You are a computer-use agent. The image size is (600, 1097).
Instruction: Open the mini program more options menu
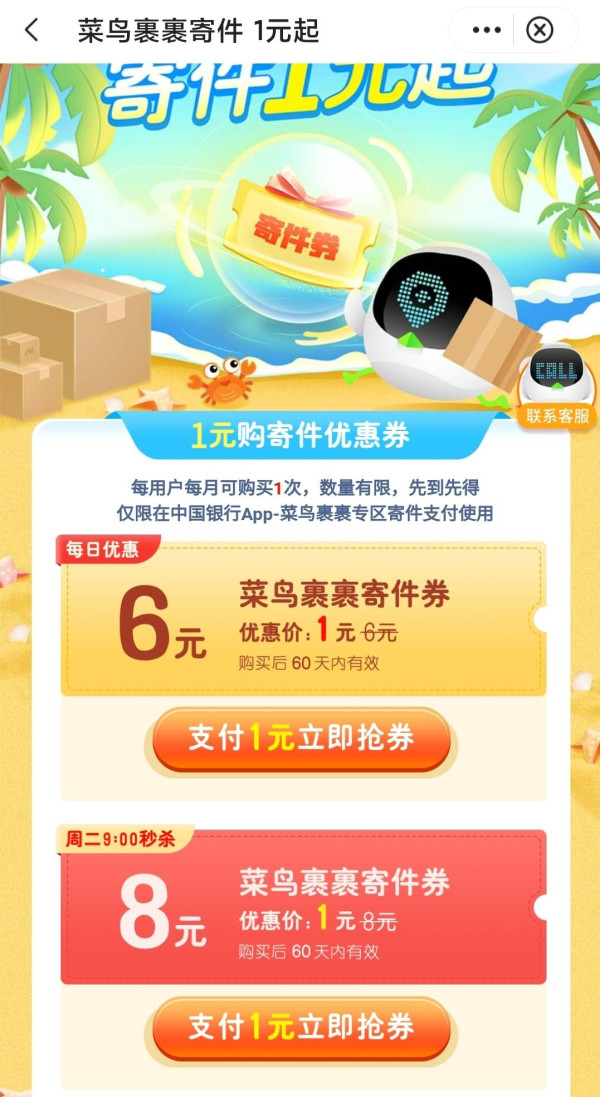pyautogui.click(x=486, y=31)
